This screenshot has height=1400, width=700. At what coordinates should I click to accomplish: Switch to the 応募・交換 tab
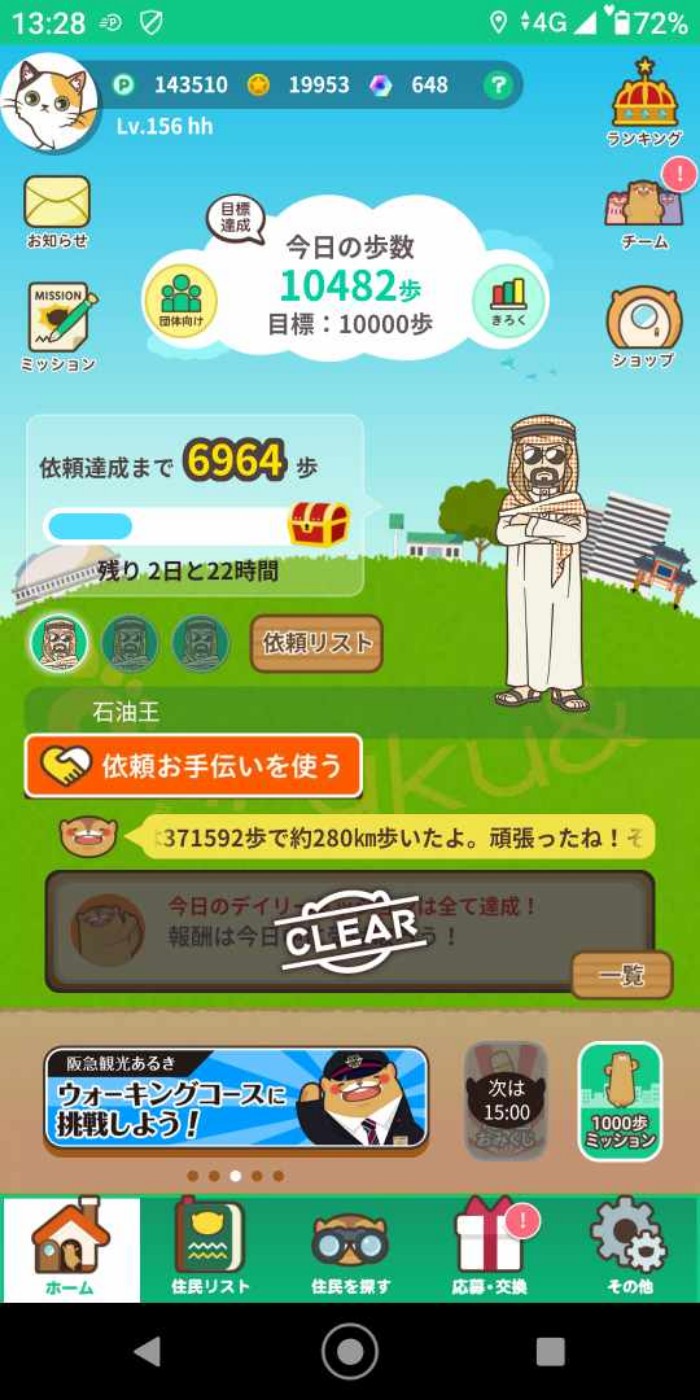point(489,1248)
